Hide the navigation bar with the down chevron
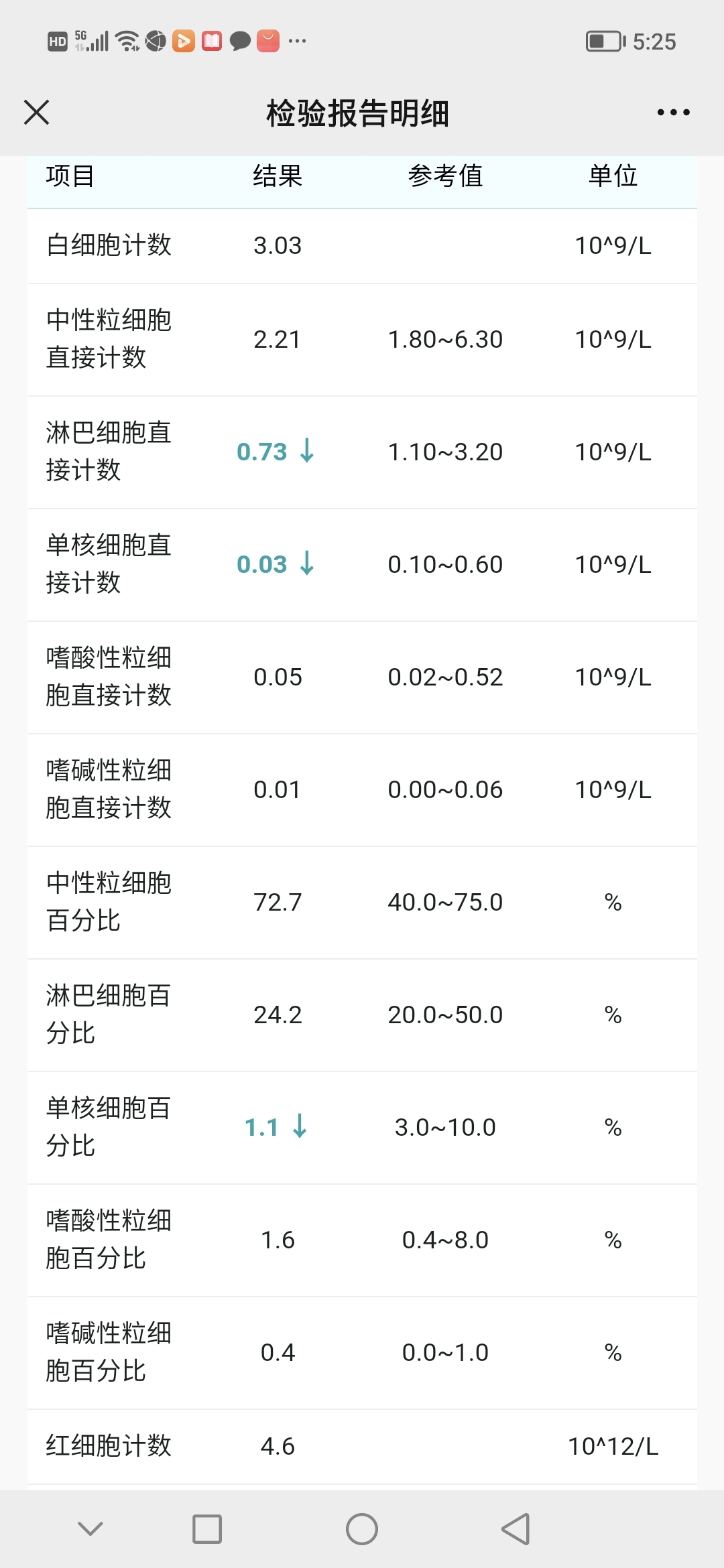724x1568 pixels. coord(90,1528)
